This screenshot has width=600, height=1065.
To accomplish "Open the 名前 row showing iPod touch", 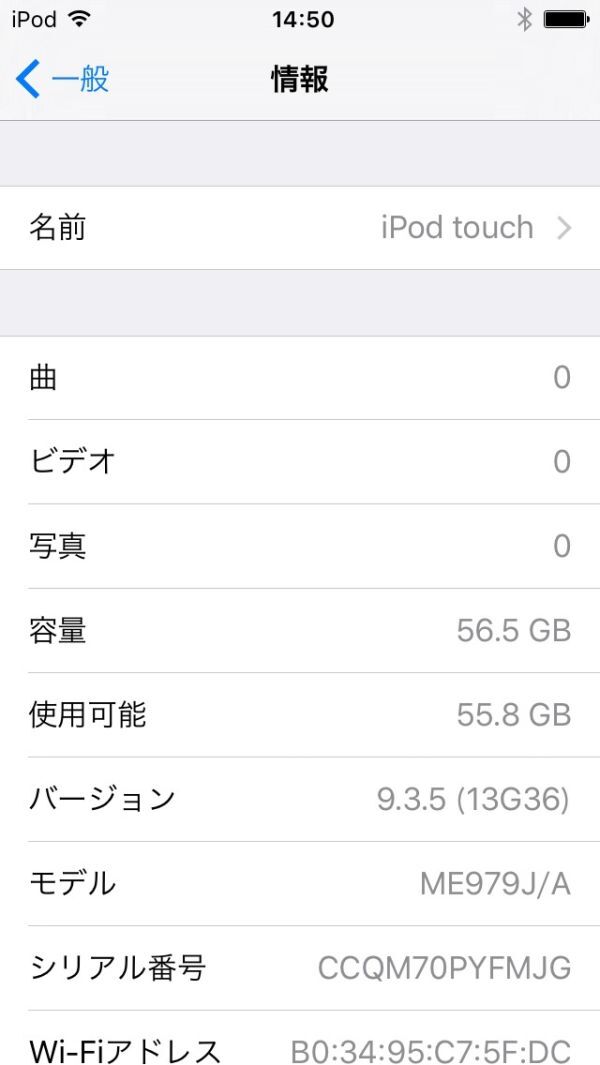I will coord(300,228).
